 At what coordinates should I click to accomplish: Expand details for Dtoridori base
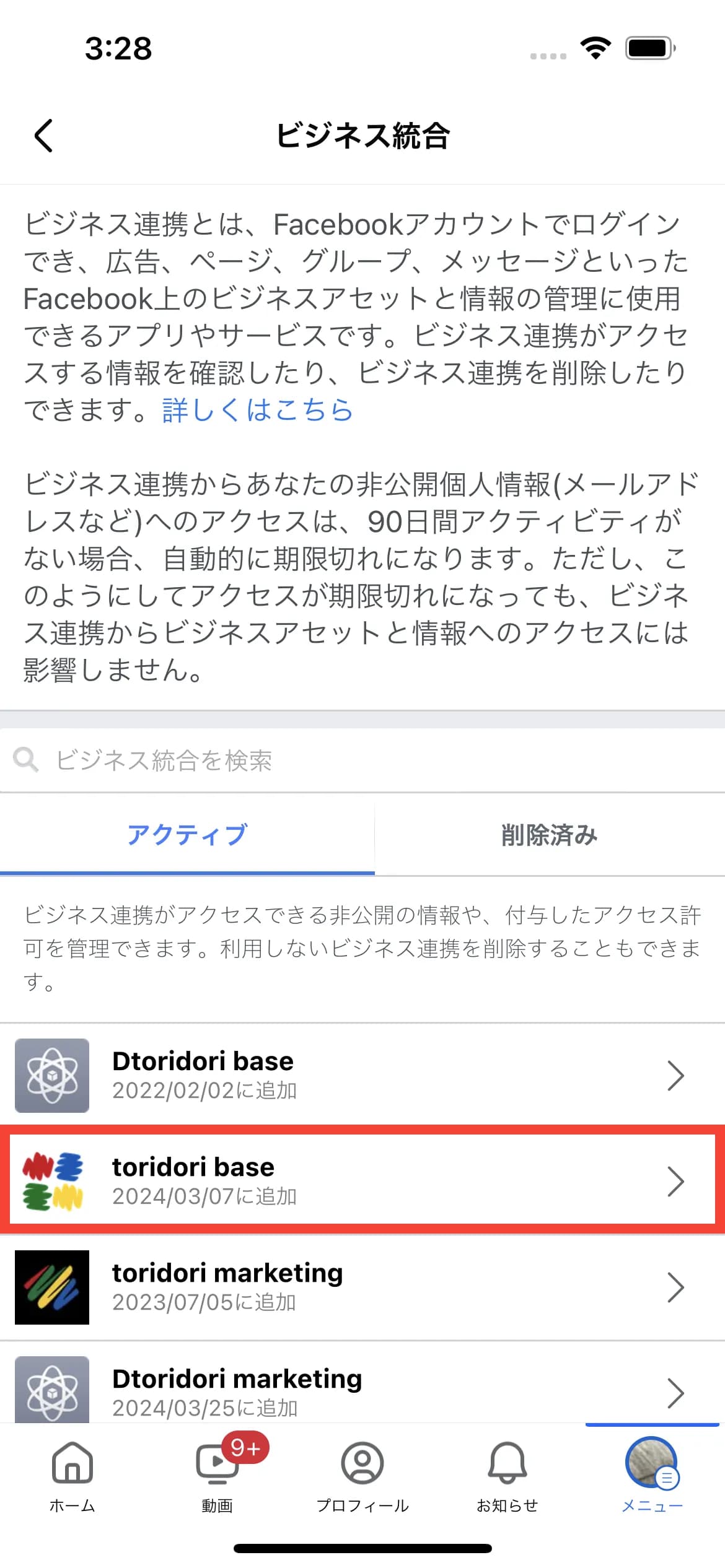(x=677, y=1076)
